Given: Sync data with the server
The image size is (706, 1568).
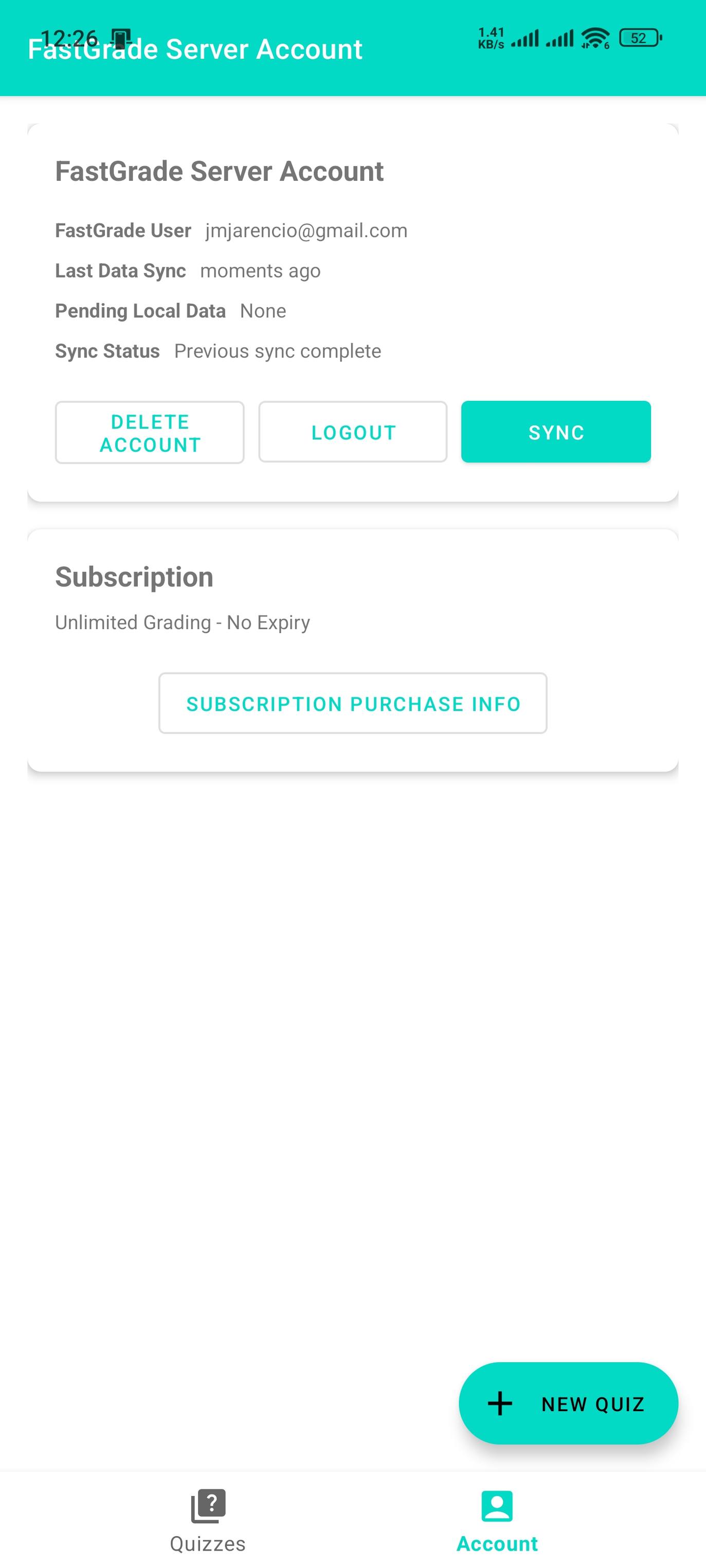Looking at the screenshot, I should pos(555,432).
